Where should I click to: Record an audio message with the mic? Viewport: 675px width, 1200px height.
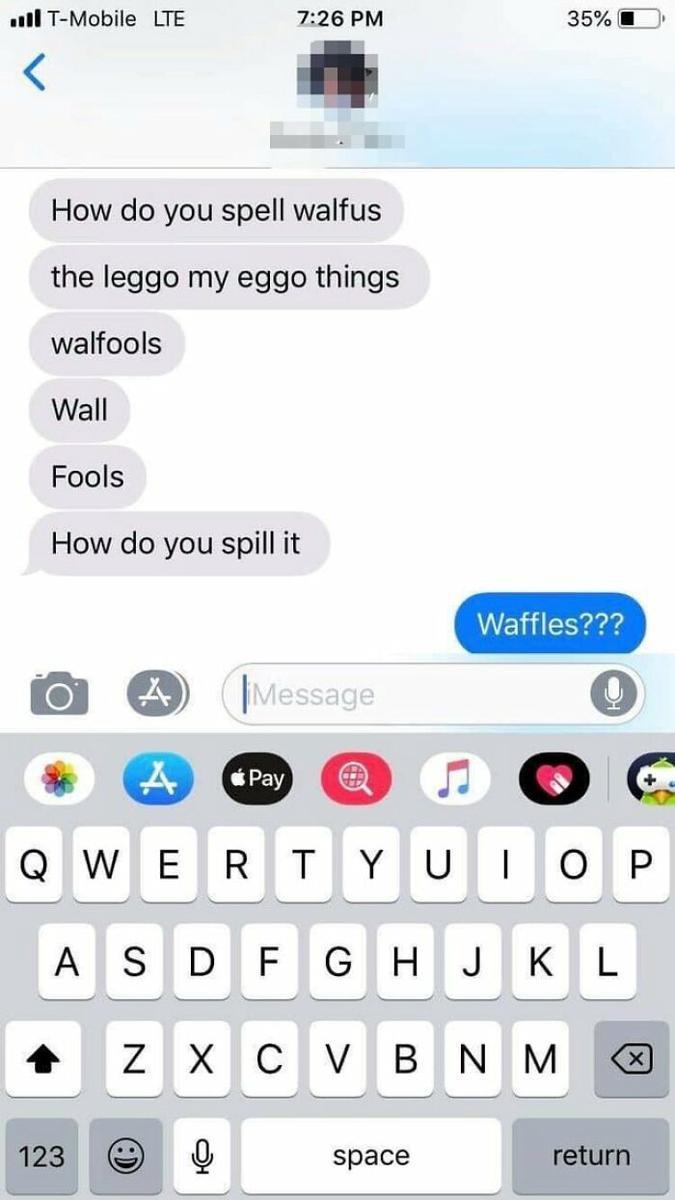tap(612, 693)
